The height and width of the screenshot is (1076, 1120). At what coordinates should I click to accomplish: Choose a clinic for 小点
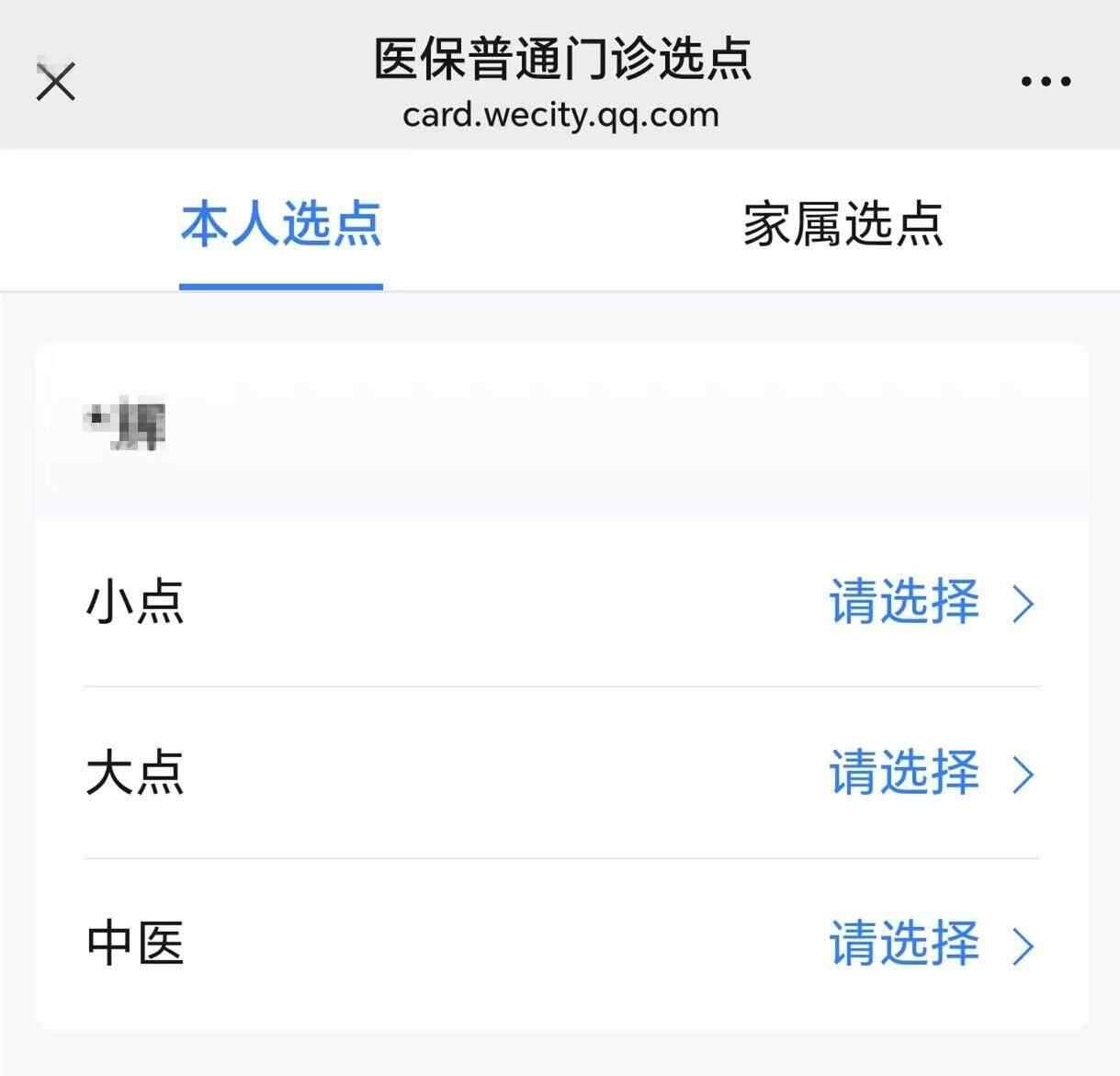pyautogui.click(x=930, y=603)
